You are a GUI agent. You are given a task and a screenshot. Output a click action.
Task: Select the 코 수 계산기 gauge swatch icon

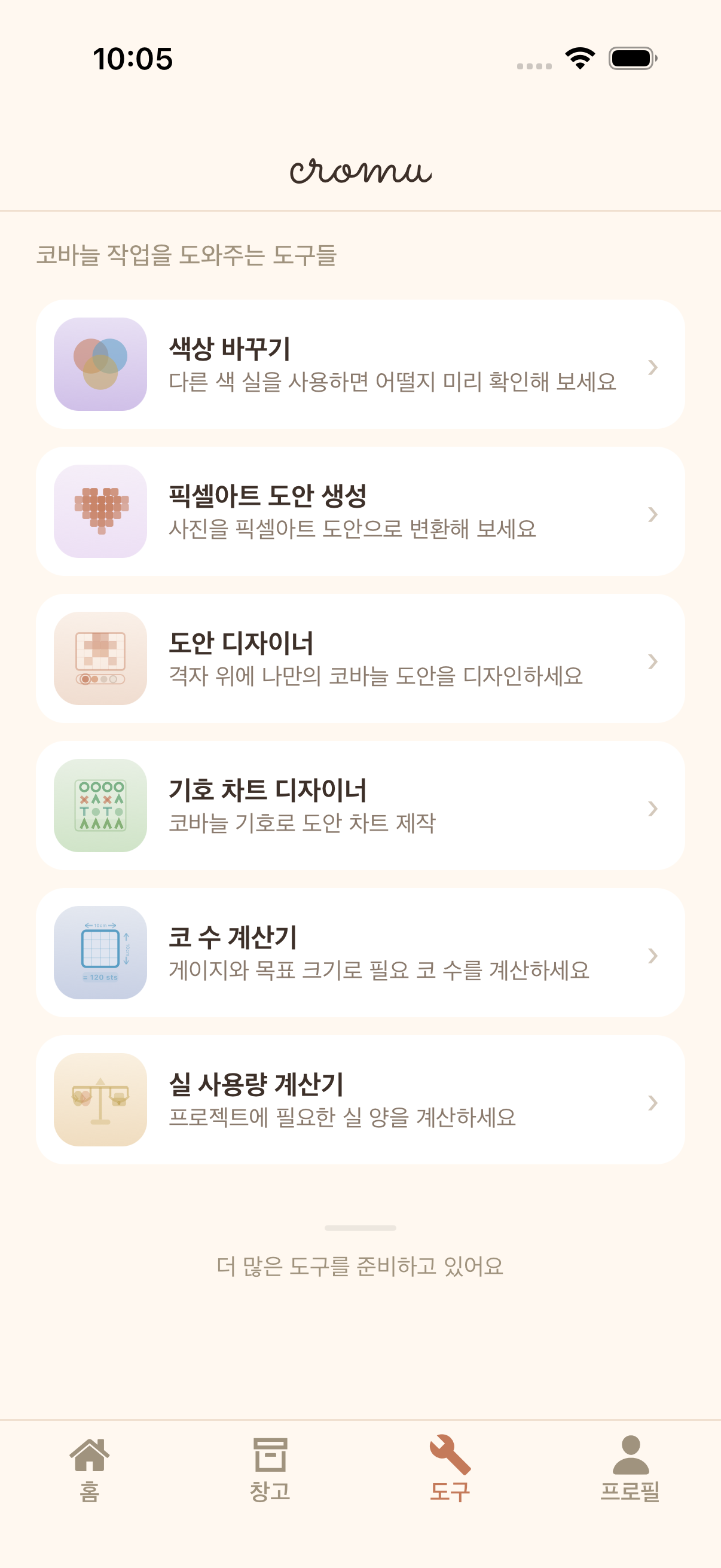(x=100, y=956)
